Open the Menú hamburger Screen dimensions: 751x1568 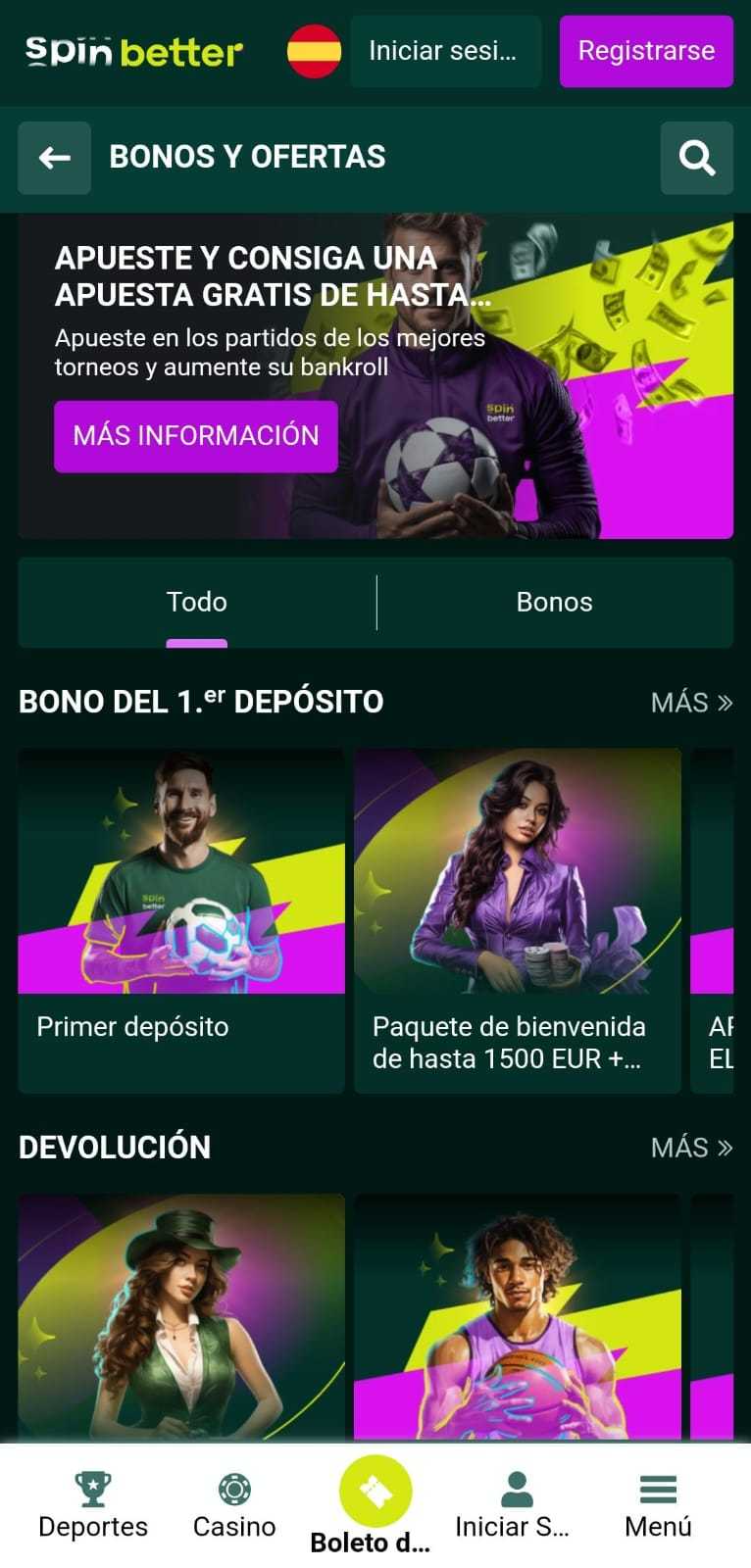point(658,1506)
